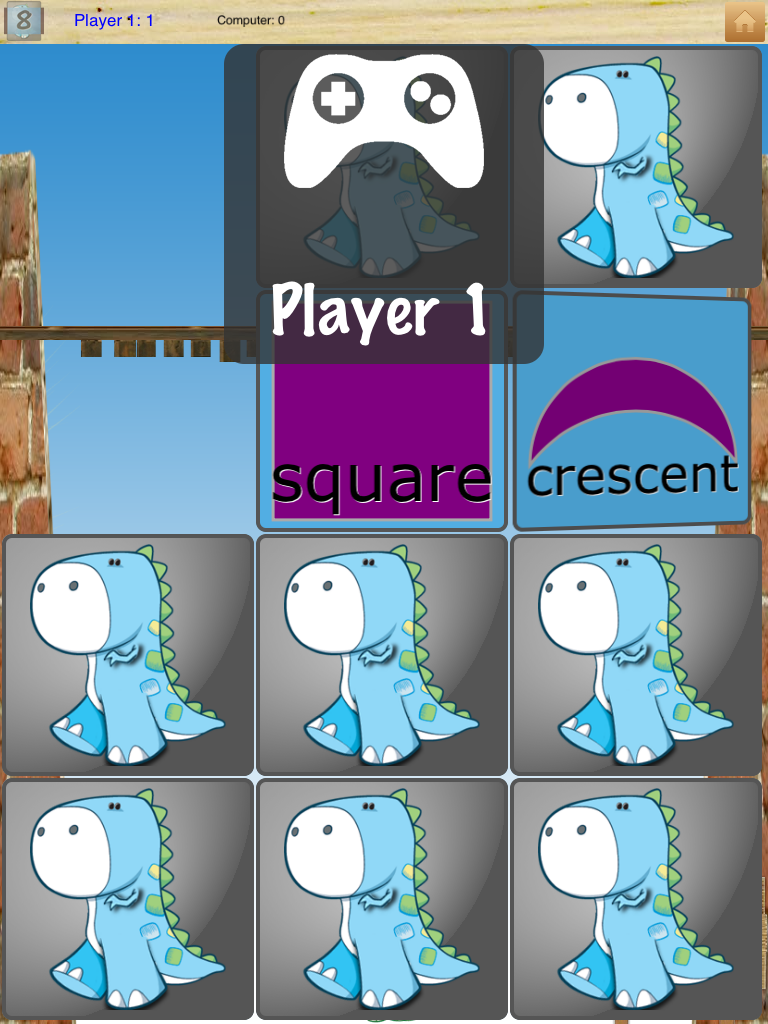Go to the home screen via house icon
Image resolution: width=768 pixels, height=1024 pixels.
(x=743, y=21)
